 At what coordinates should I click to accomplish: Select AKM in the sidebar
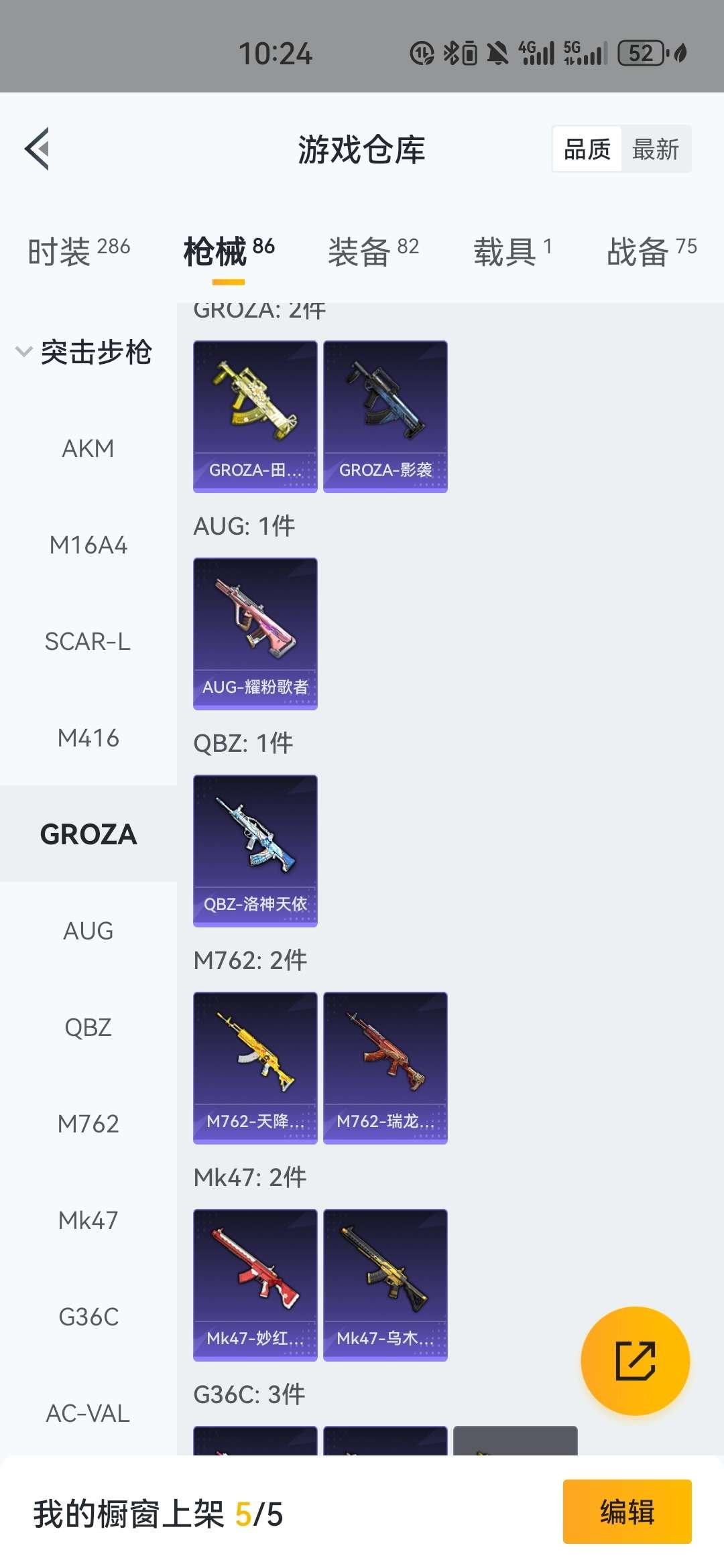pos(88,448)
